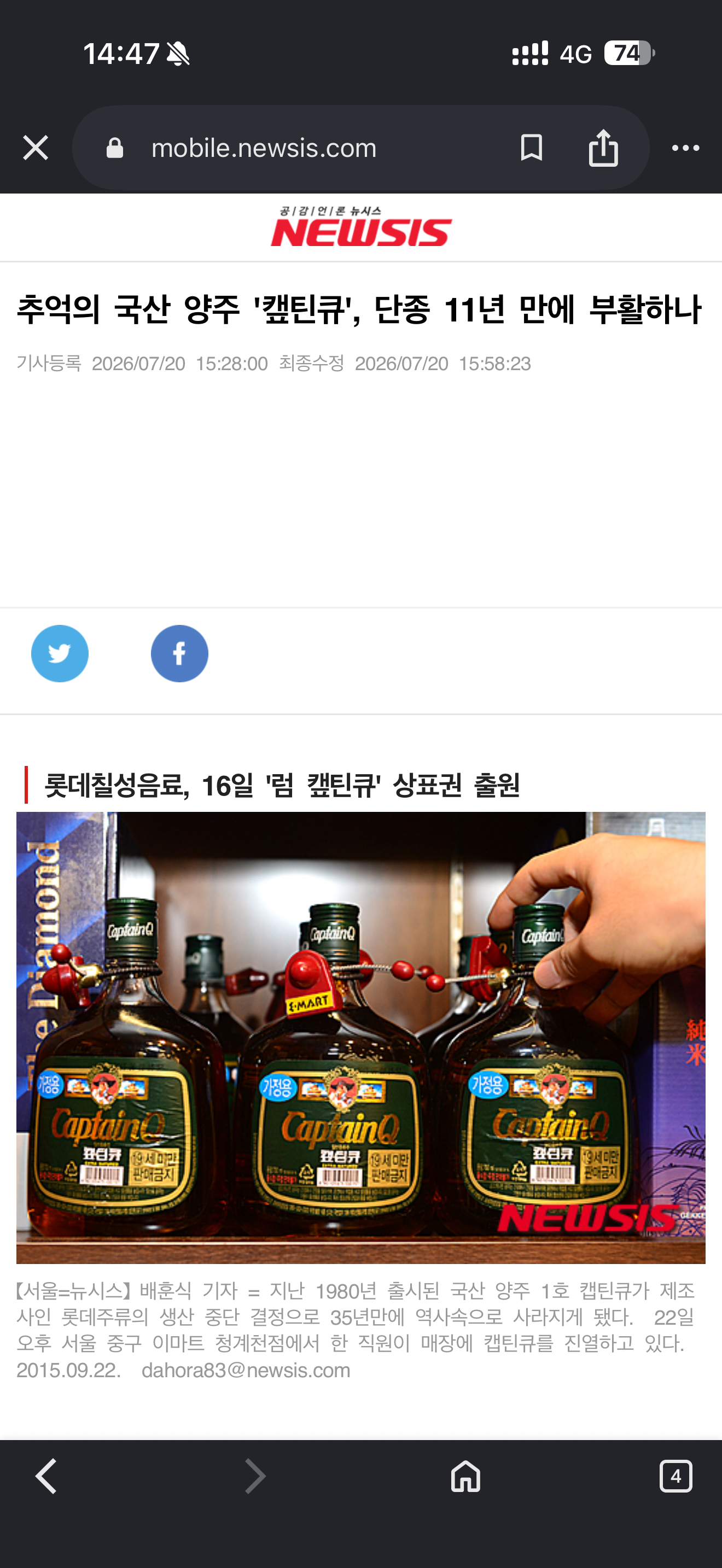Share the article on Twitter
This screenshot has width=722, height=1568.
[60, 654]
